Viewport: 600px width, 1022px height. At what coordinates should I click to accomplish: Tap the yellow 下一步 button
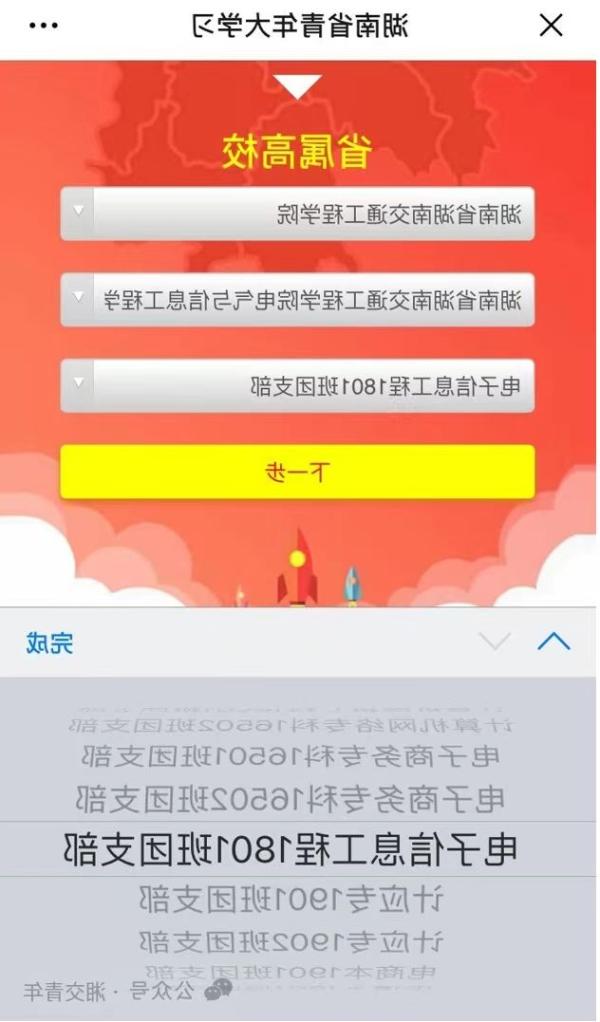click(x=297, y=472)
